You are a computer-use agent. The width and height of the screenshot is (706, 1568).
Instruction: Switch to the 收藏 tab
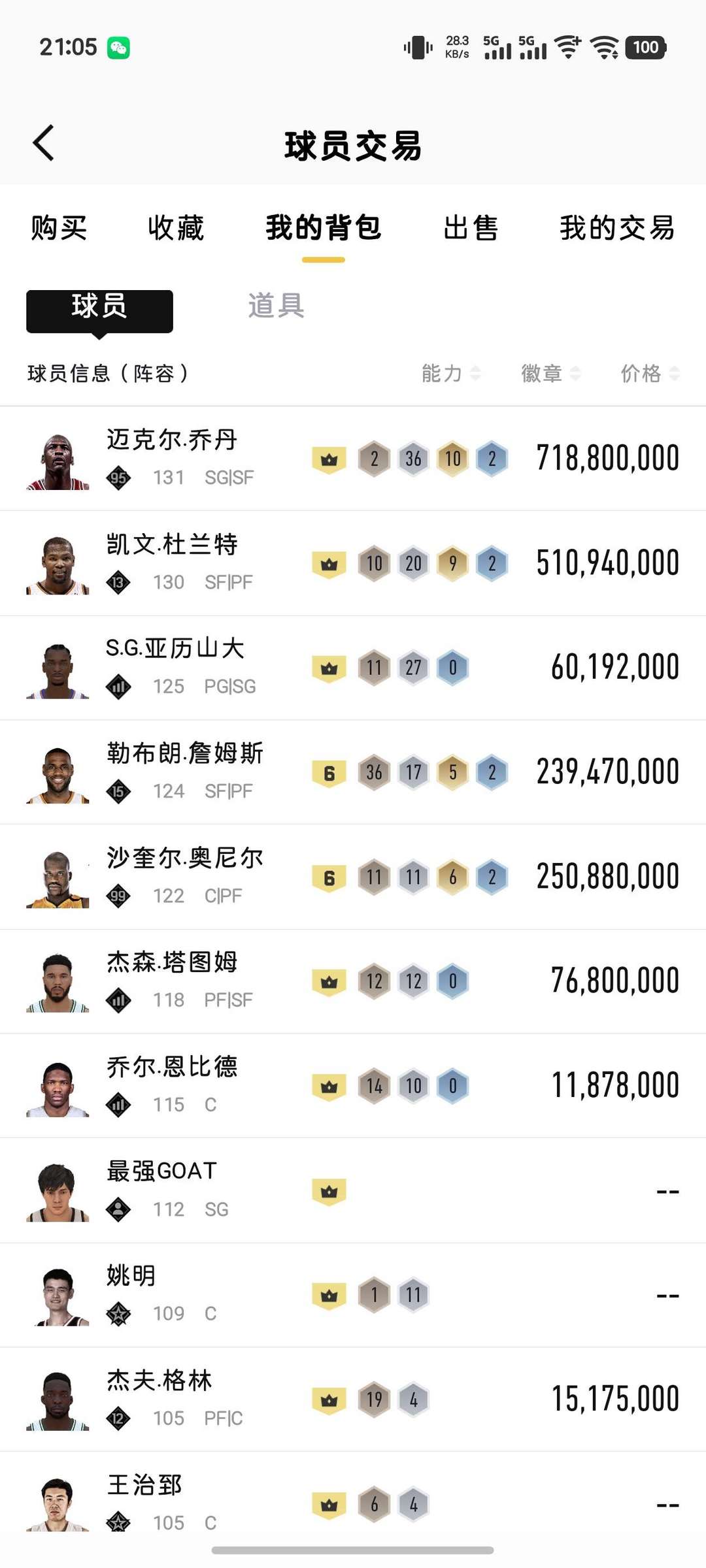coord(176,228)
